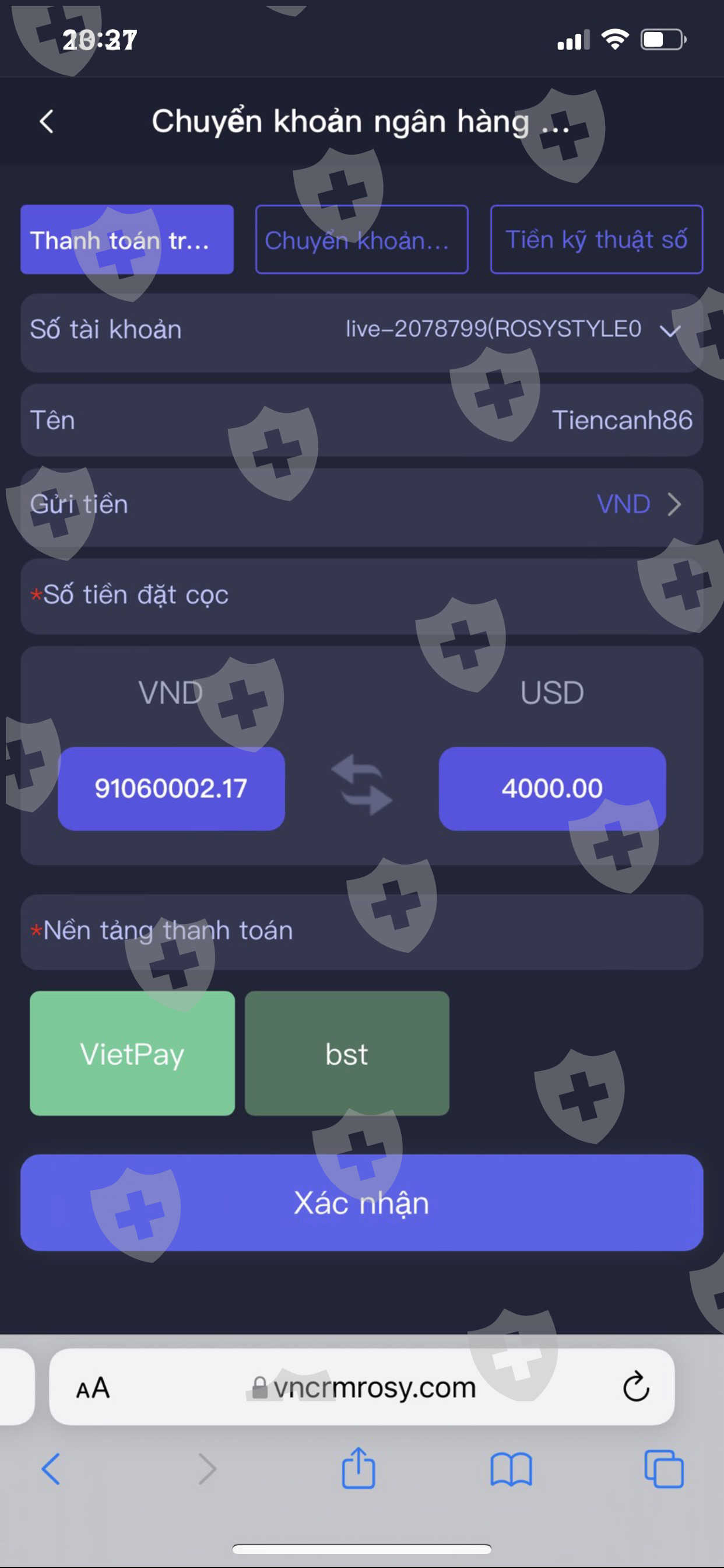The height and width of the screenshot is (1568, 724).
Task: Open Safari tabs overview
Action: pos(664,1469)
